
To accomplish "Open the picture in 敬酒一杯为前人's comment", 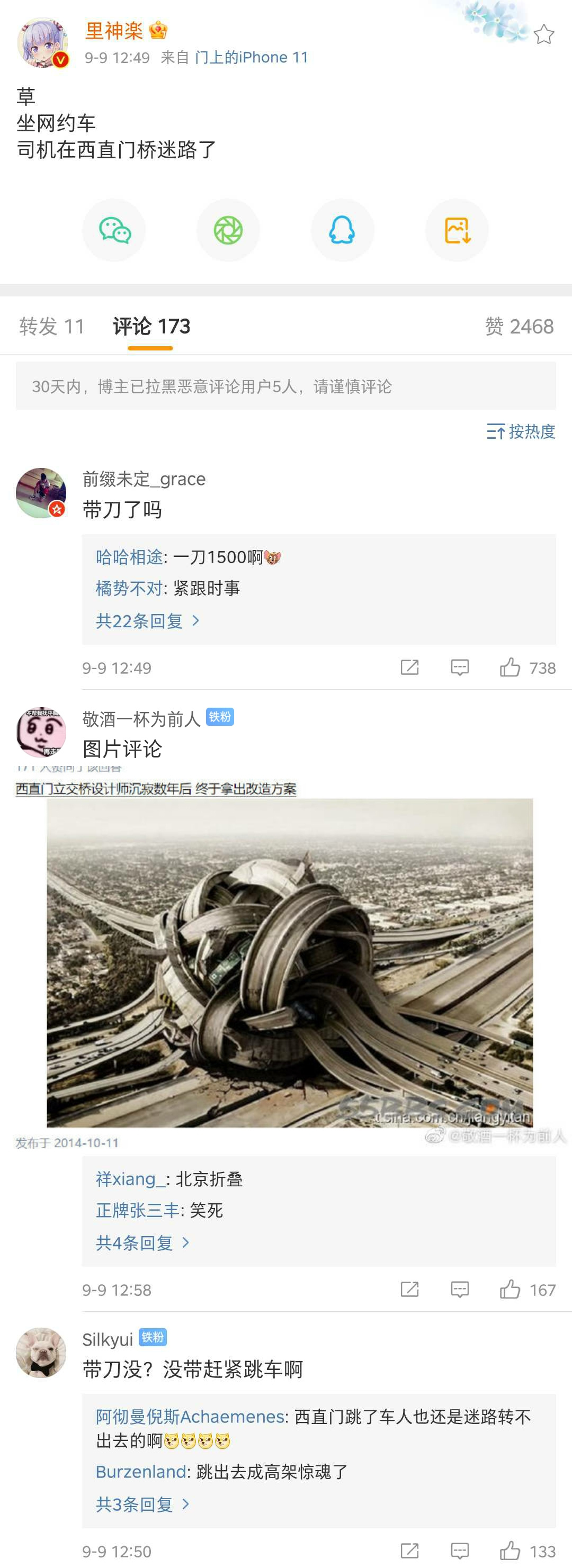I will (x=289, y=962).
